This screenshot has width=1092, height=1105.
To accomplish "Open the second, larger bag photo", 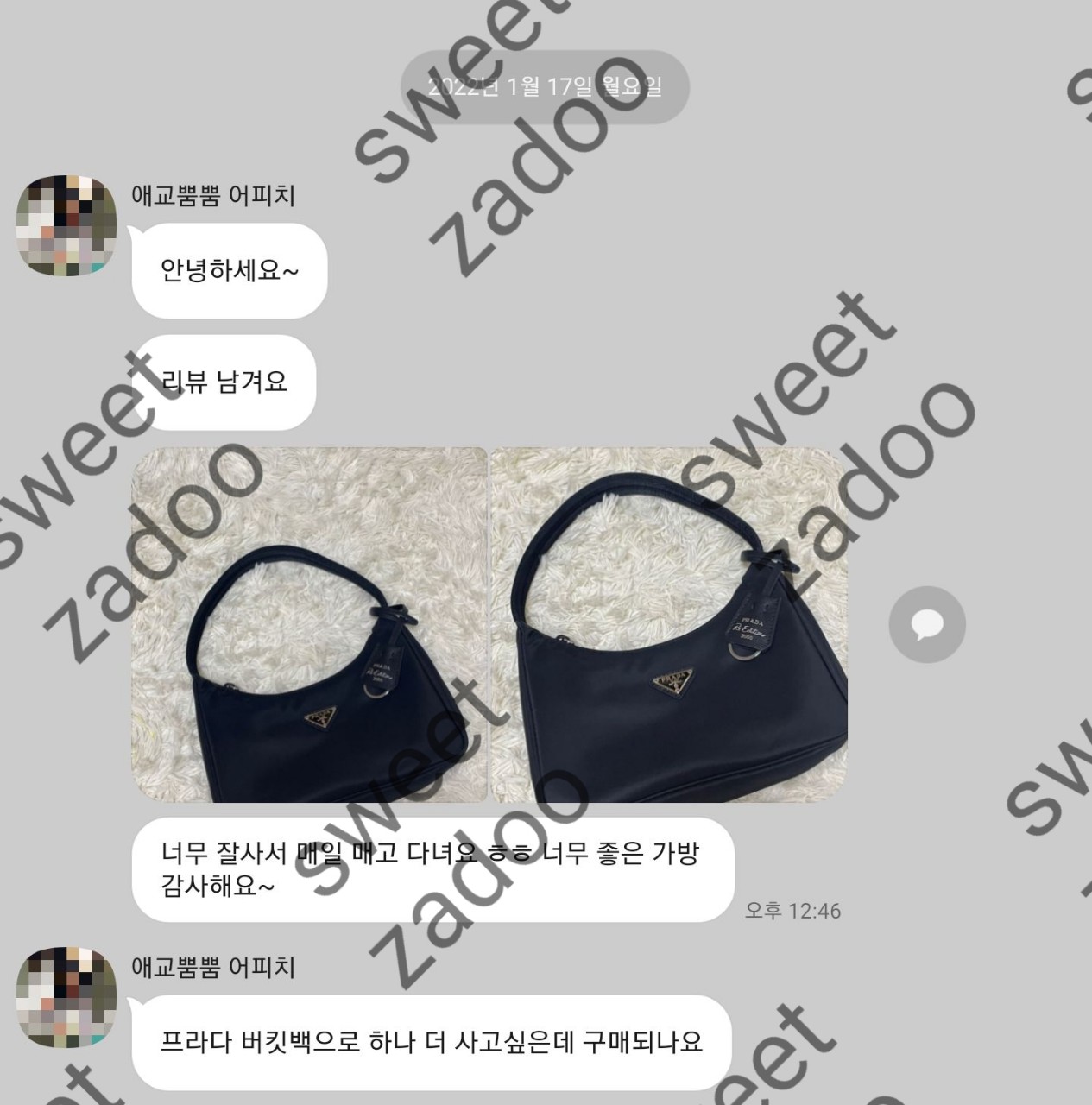I will click(669, 625).
